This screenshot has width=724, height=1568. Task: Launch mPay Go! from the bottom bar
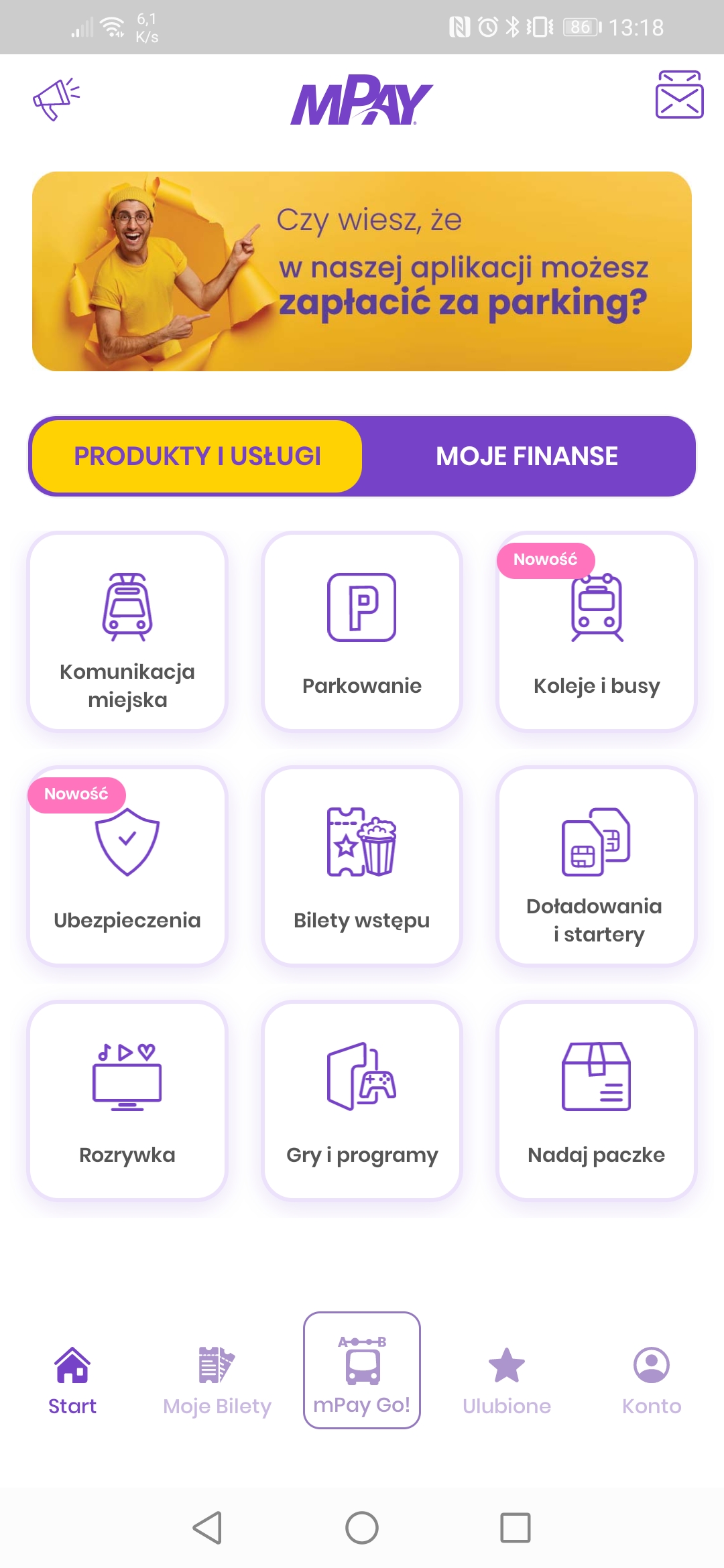click(x=362, y=1370)
